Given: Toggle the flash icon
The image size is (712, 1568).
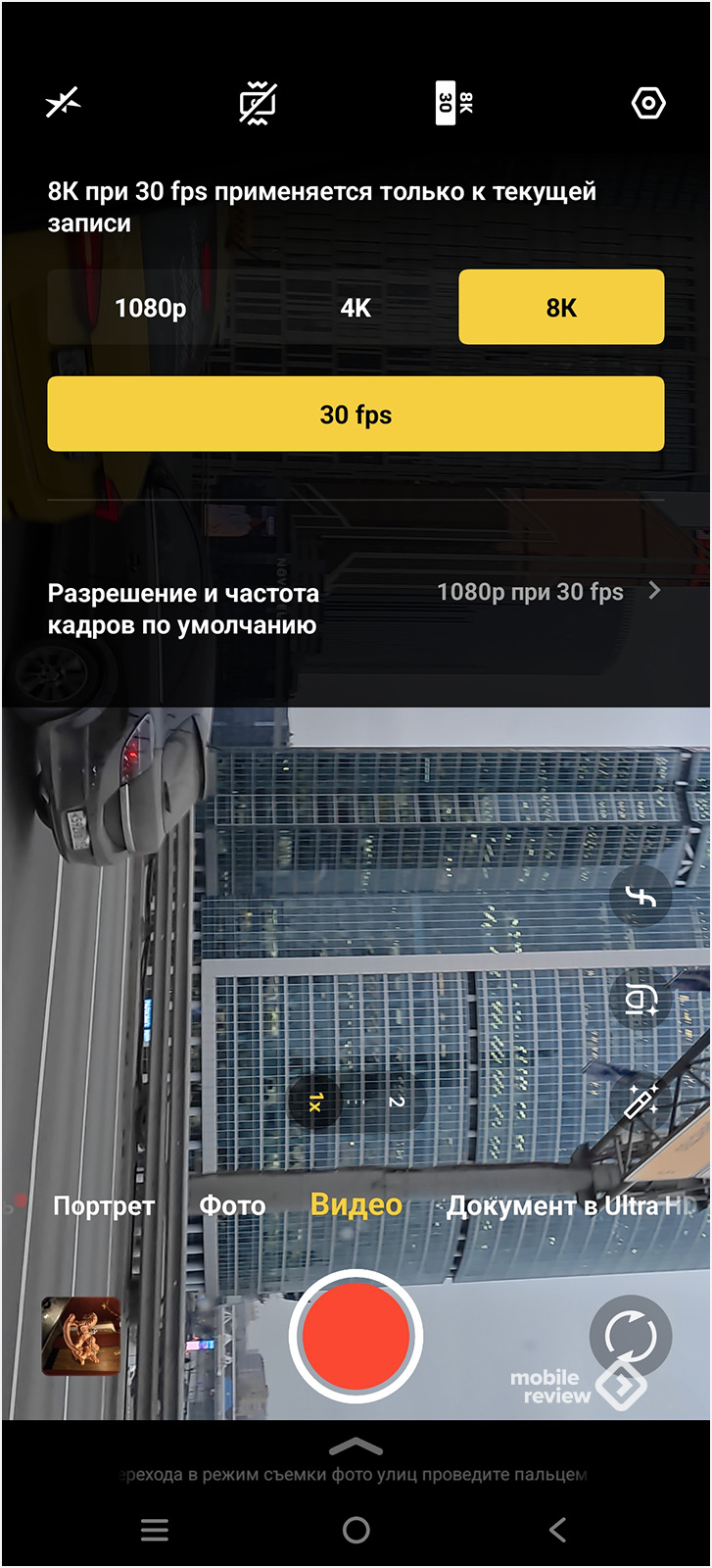Looking at the screenshot, I should pos(64,102).
